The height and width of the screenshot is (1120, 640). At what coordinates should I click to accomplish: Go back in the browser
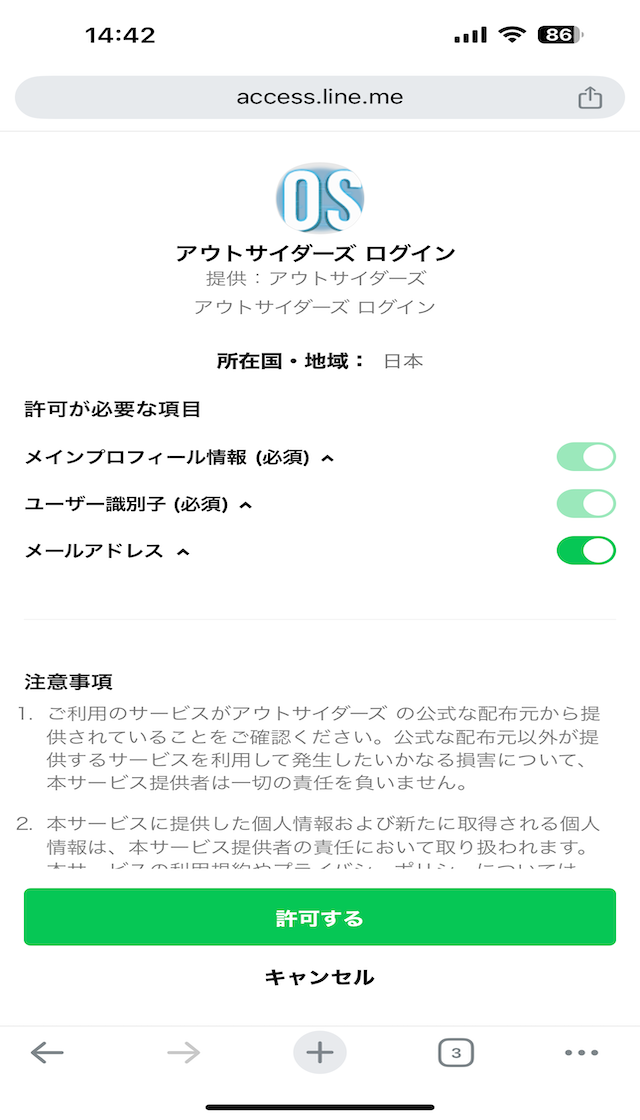(x=47, y=1052)
